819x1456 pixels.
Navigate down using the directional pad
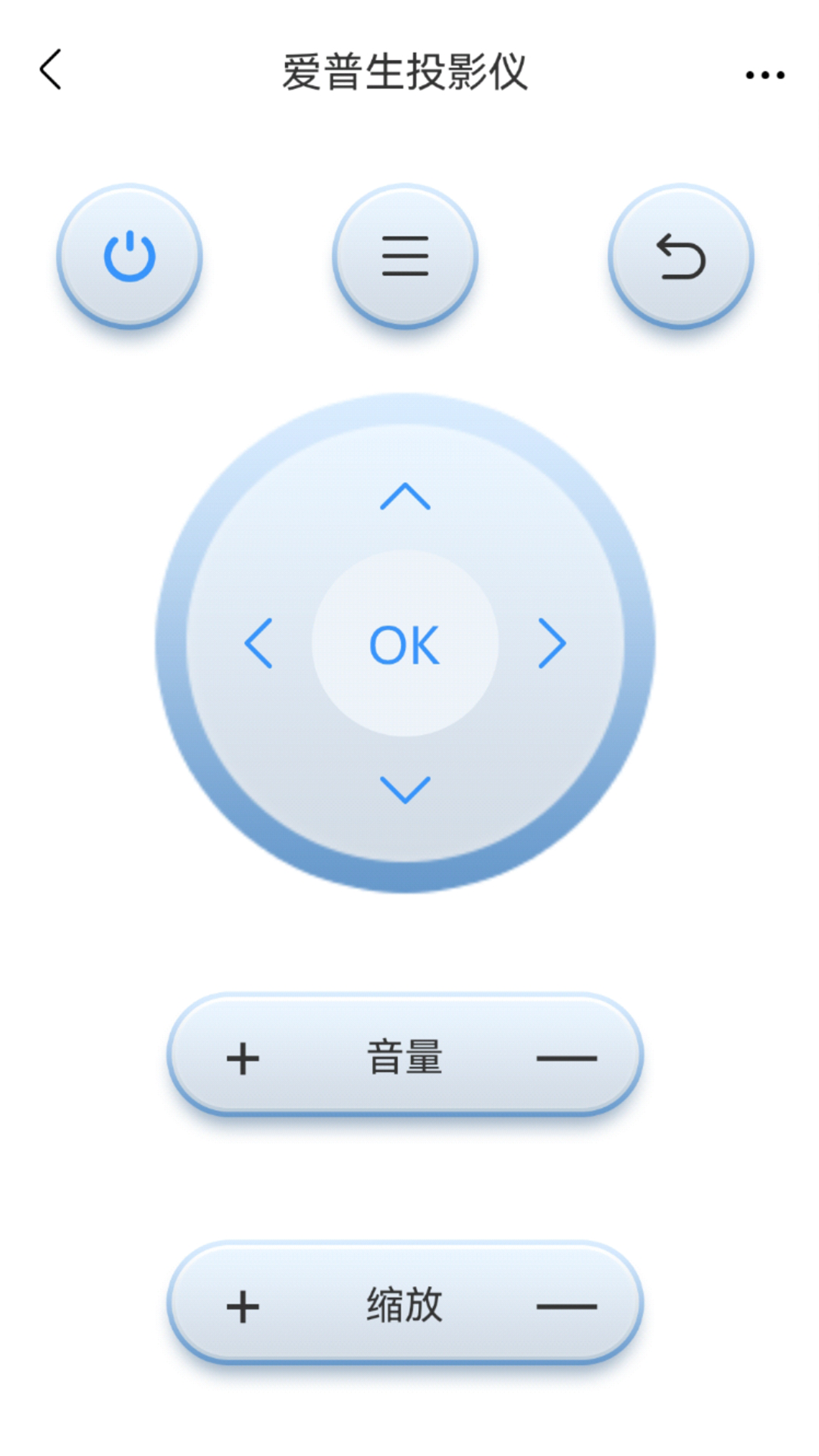point(404,789)
